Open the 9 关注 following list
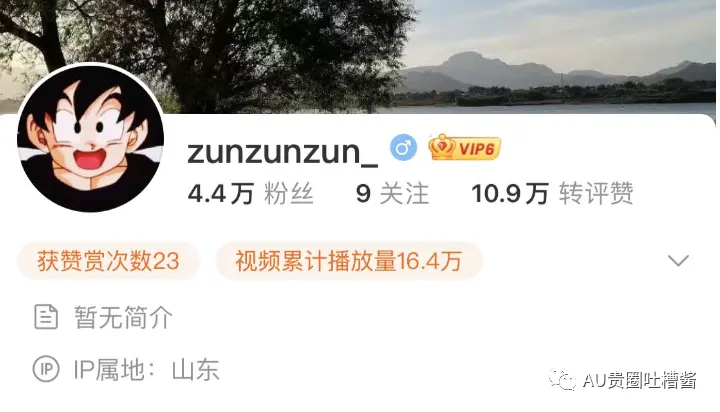Image resolution: width=720 pixels, height=412 pixels. 393,193
